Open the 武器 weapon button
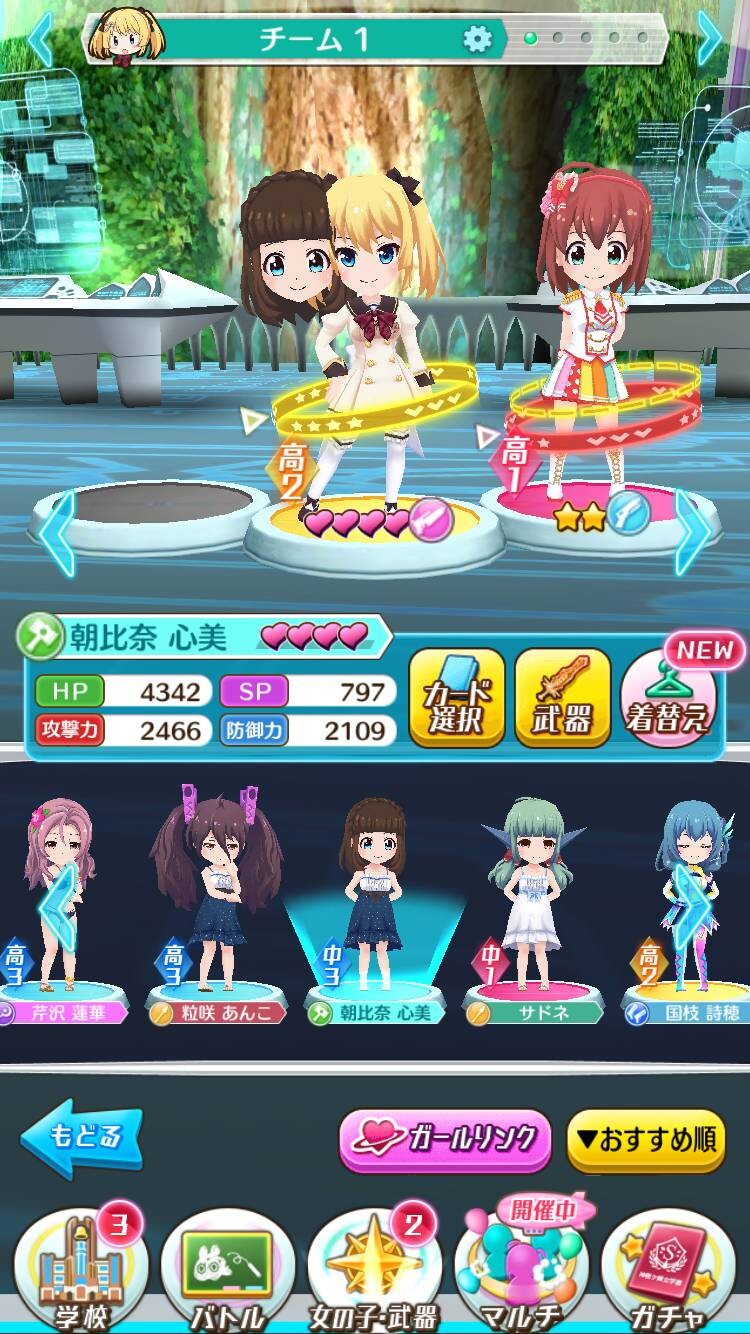Viewport: 750px width, 1334px height. pos(563,697)
